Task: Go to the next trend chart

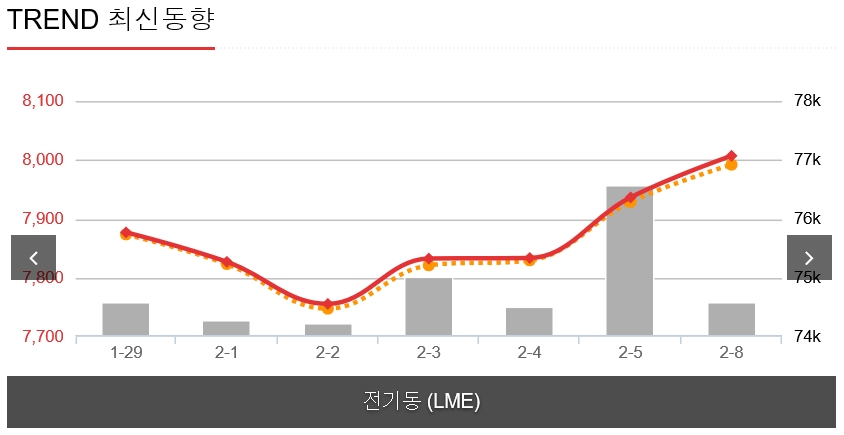Action: pos(809,258)
